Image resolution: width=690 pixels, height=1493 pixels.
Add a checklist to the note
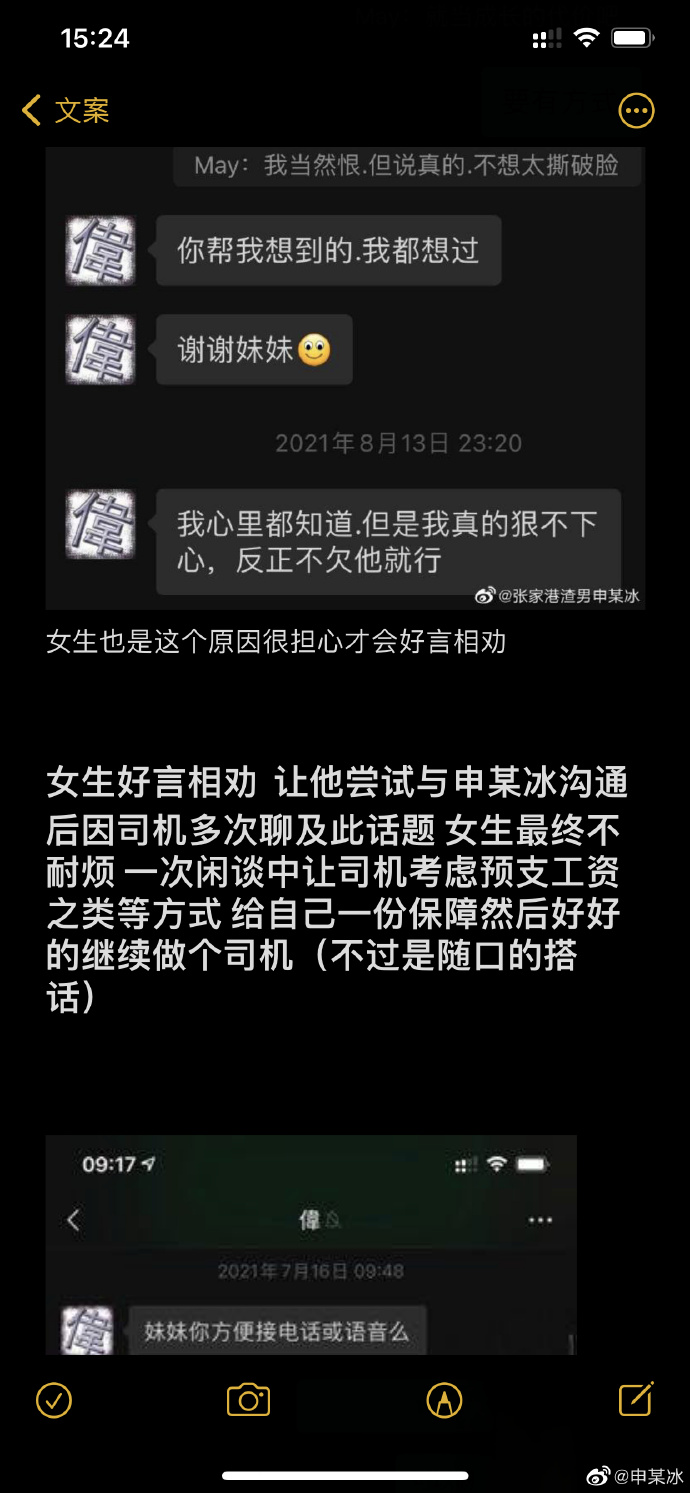[x=54, y=1400]
